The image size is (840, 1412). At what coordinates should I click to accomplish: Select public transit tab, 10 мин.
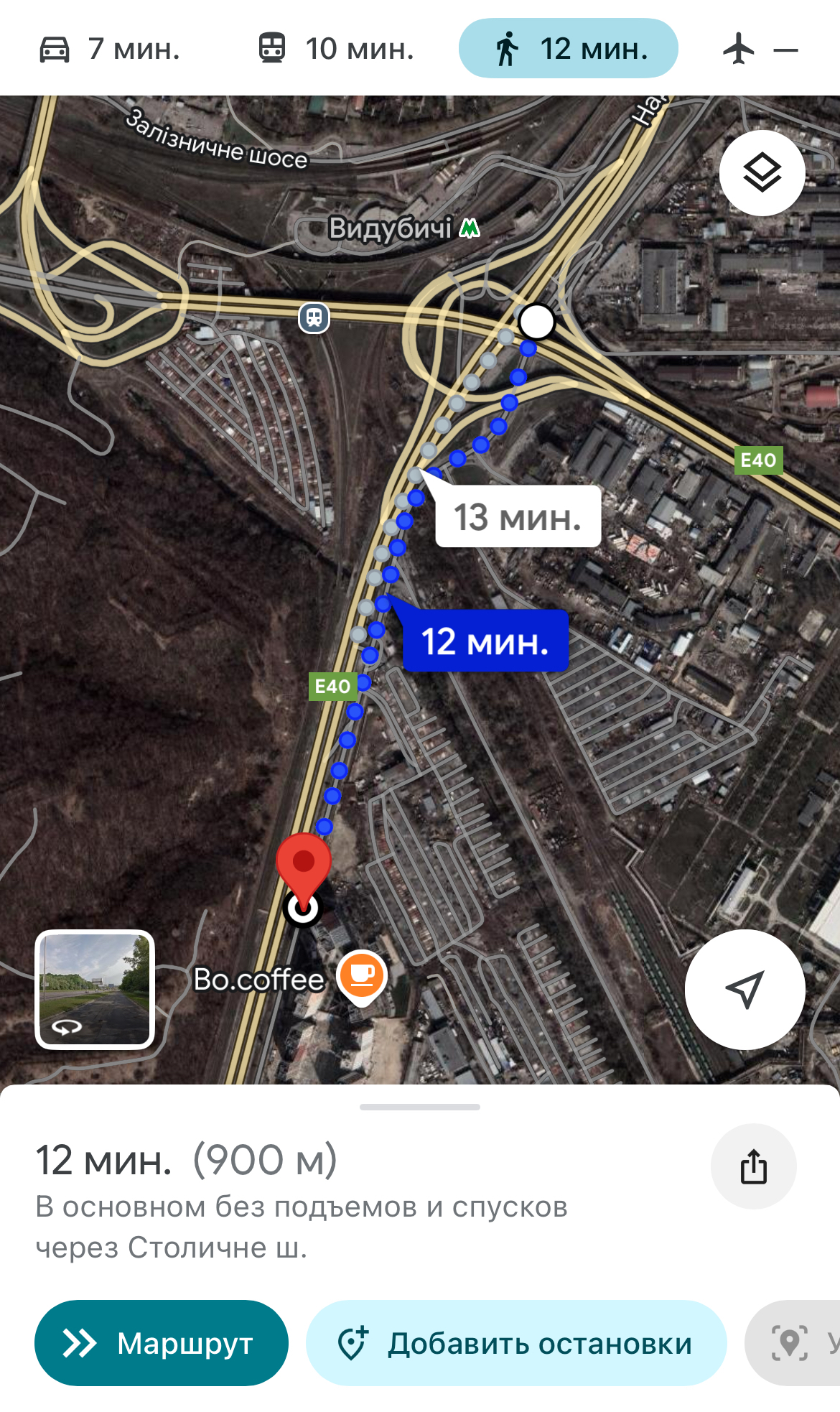tap(336, 49)
